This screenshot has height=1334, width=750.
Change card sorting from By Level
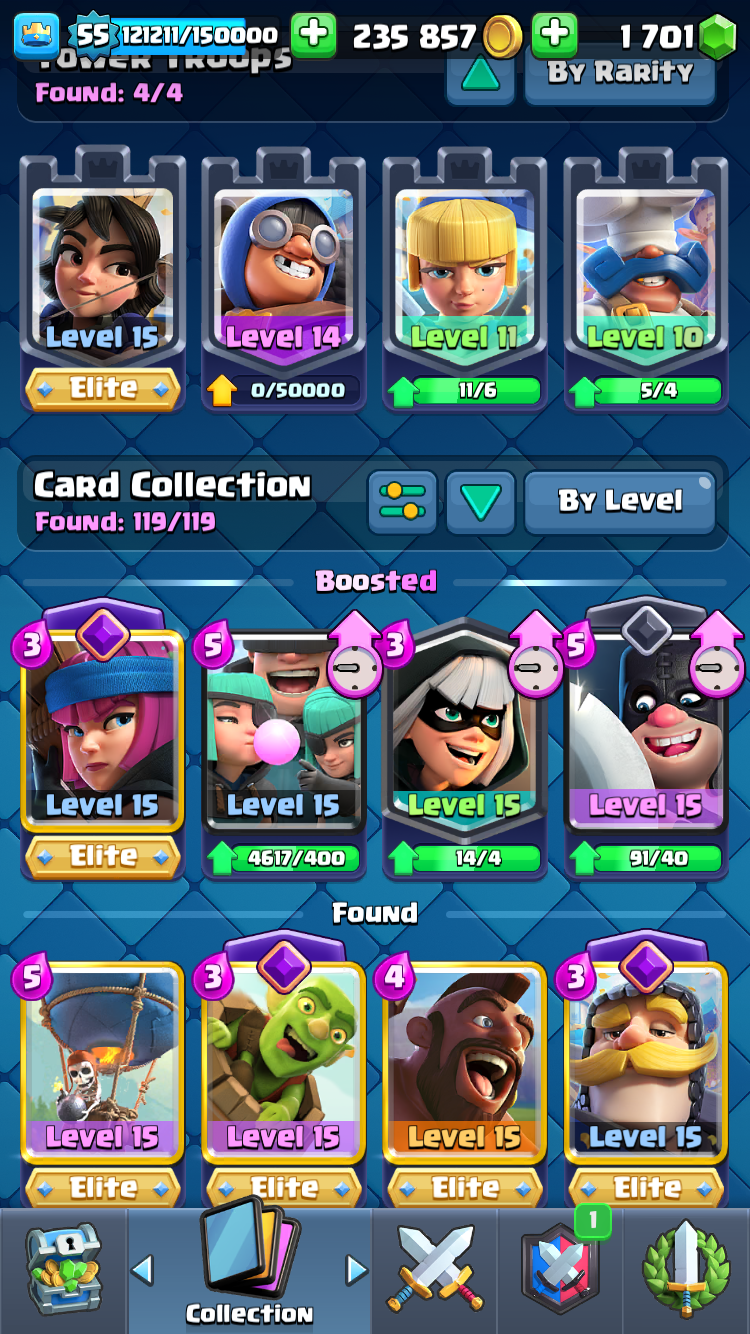click(620, 502)
